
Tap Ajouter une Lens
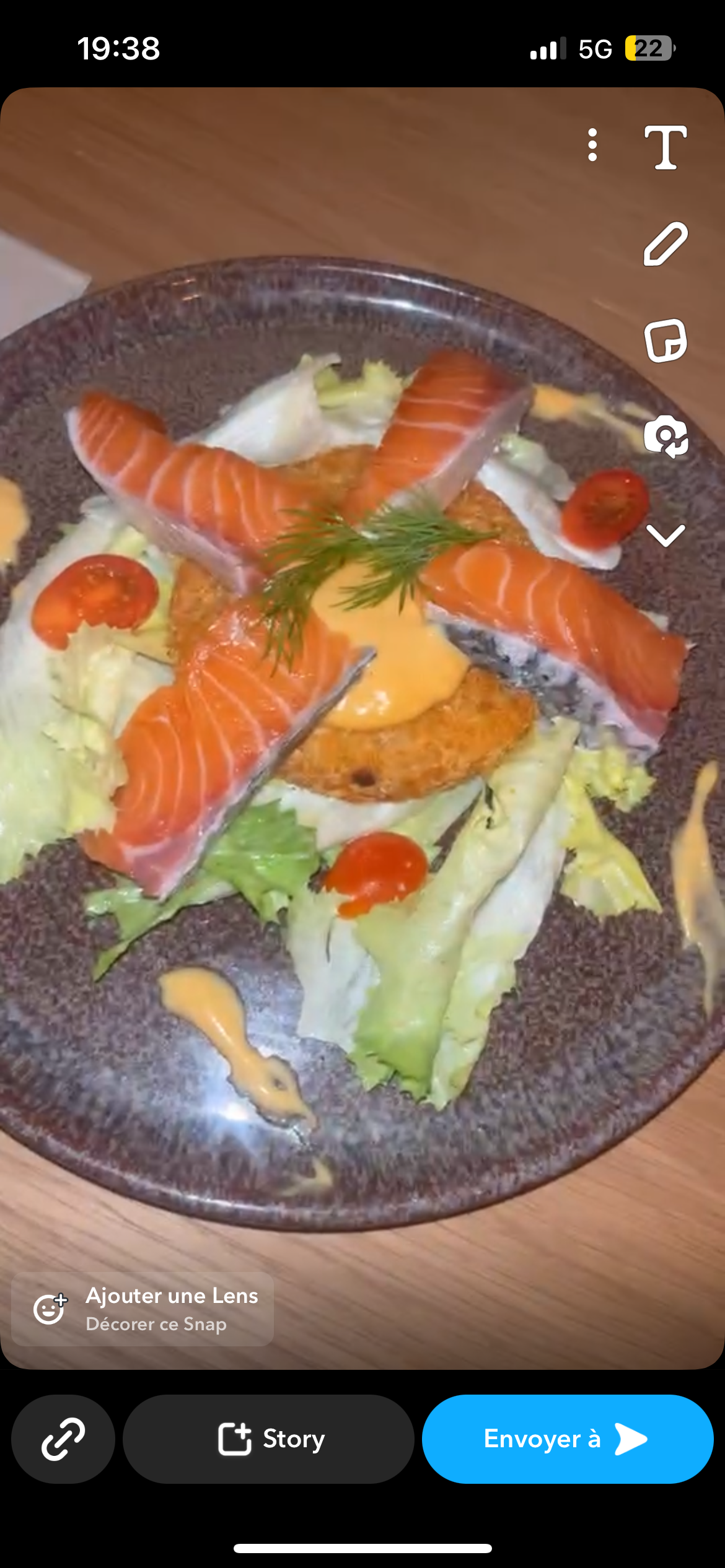pos(143,1309)
